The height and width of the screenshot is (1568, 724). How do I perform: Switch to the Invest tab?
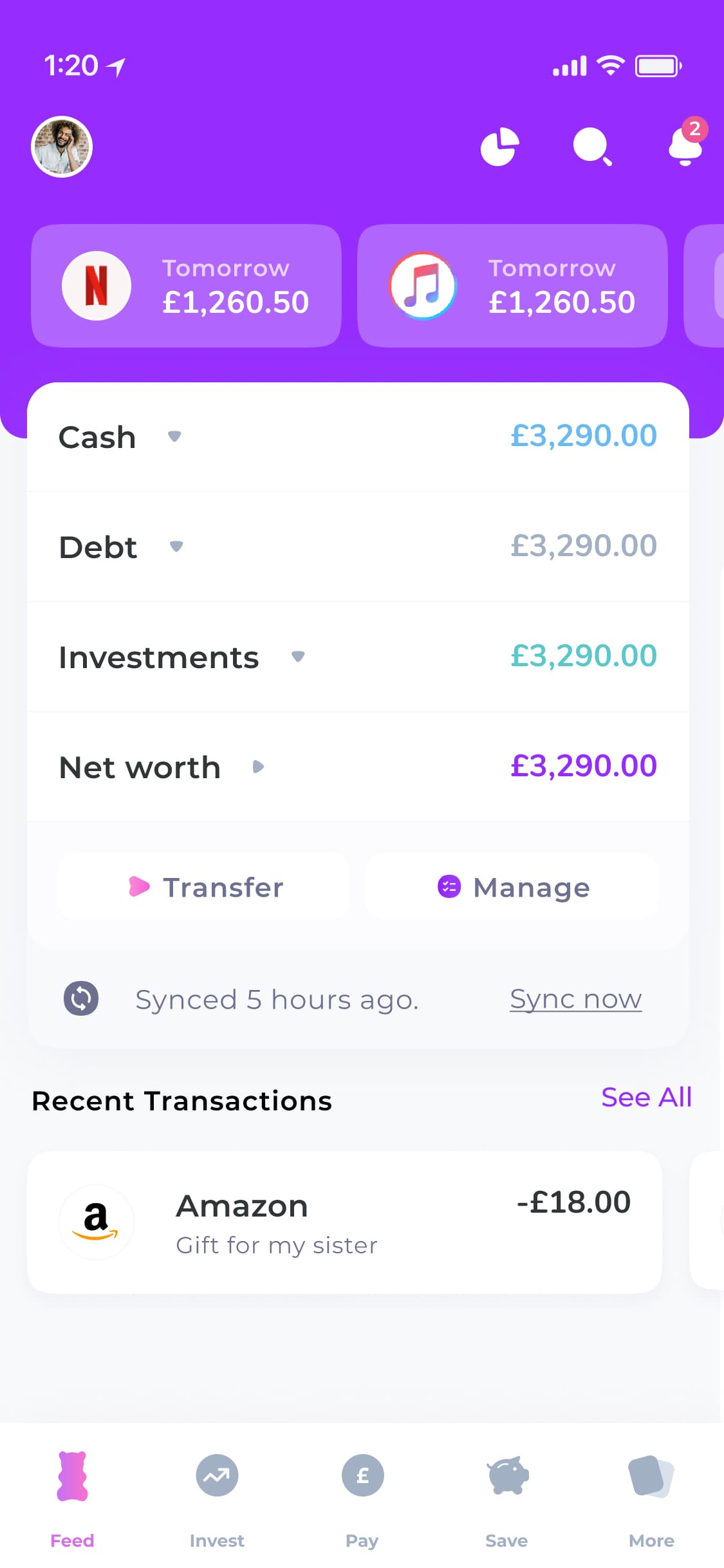coord(217,1493)
